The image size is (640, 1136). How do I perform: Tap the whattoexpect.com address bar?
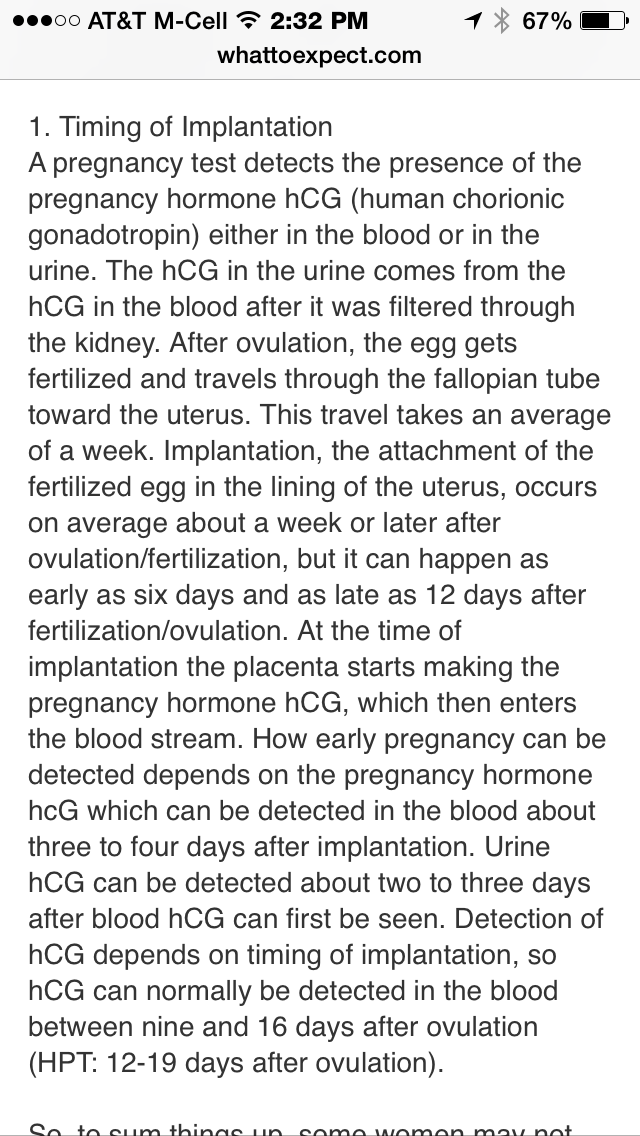click(x=319, y=55)
